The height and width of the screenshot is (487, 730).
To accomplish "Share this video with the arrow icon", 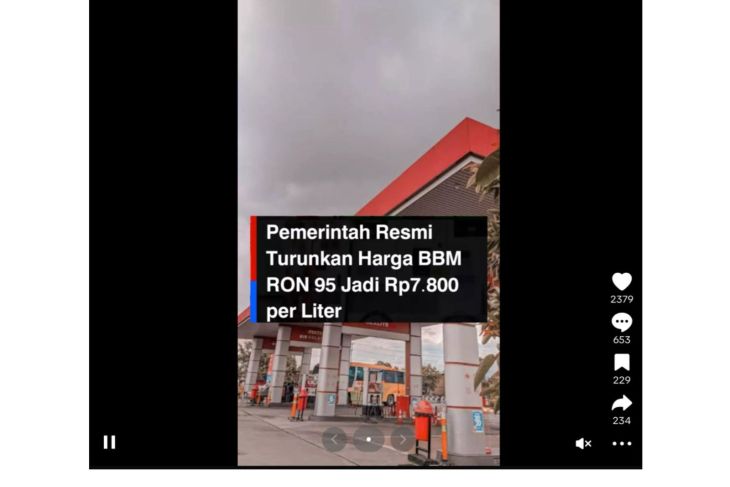I will click(622, 403).
